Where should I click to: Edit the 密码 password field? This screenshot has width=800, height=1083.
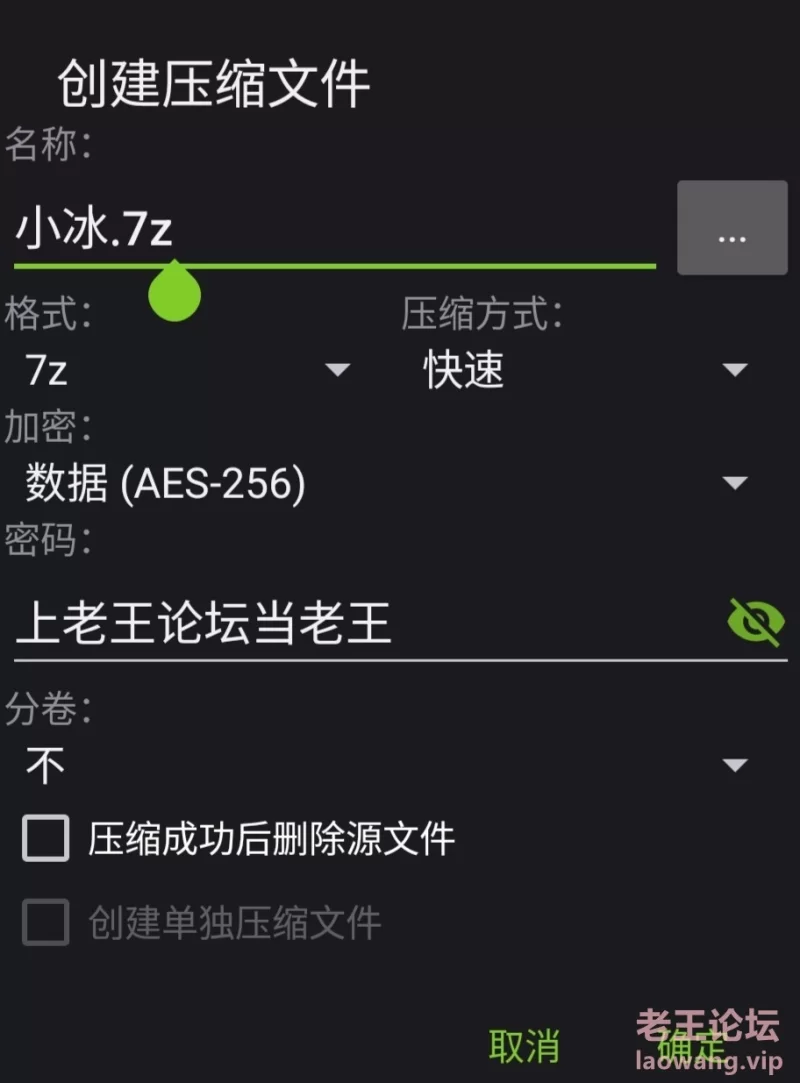click(x=360, y=624)
